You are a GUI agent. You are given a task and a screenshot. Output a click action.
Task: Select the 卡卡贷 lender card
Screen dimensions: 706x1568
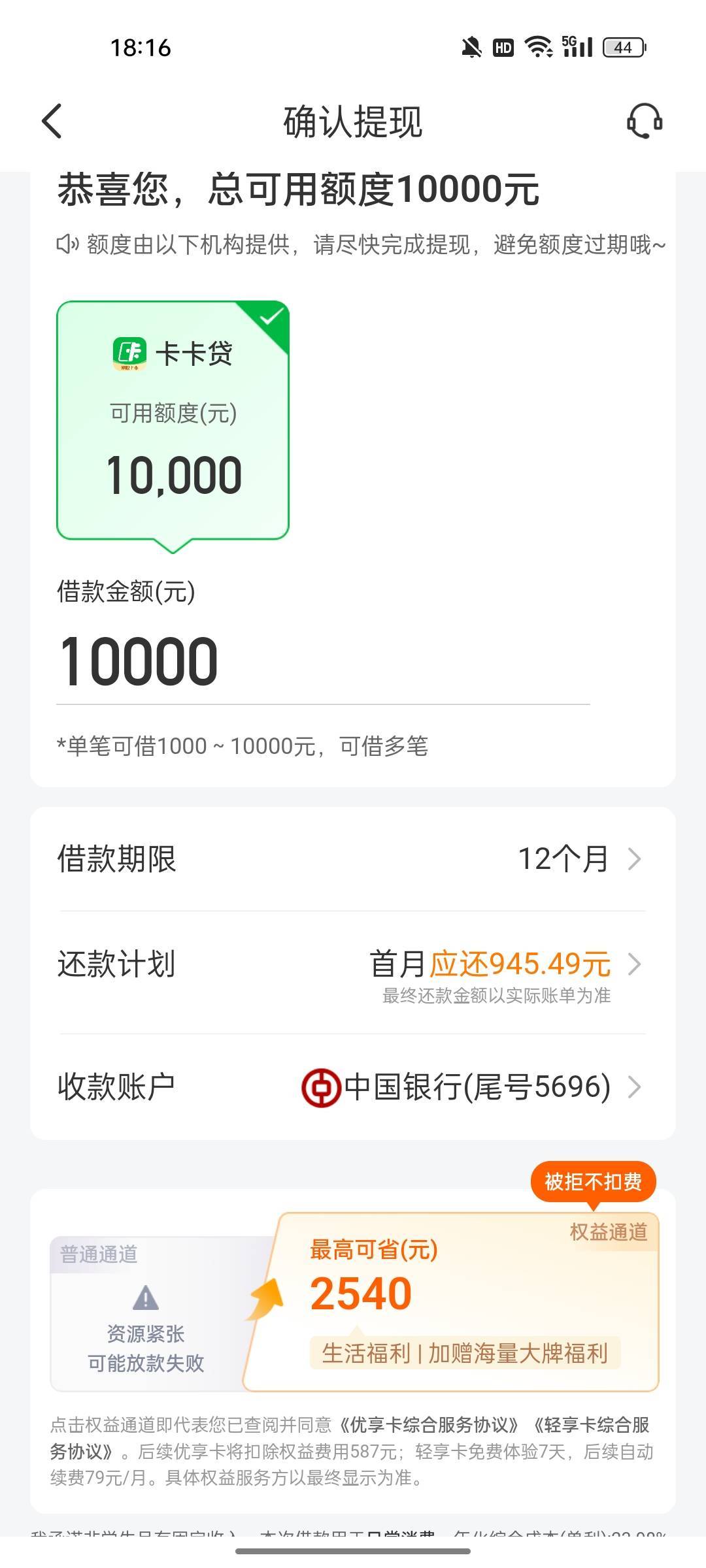point(173,421)
